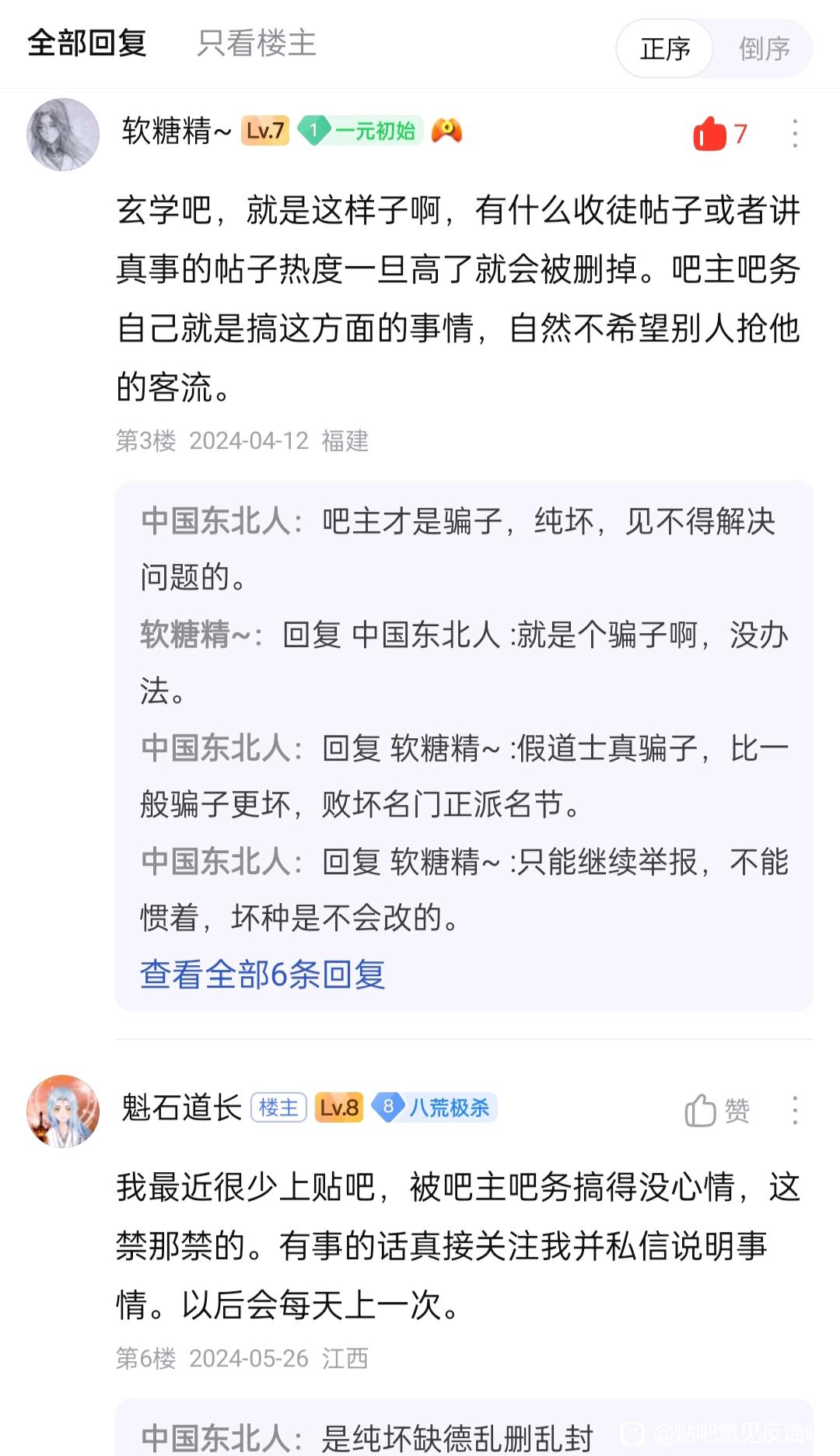This screenshot has width=840, height=1456.
Task: Open 魁石道长 profile avatar
Action: click(x=63, y=1111)
